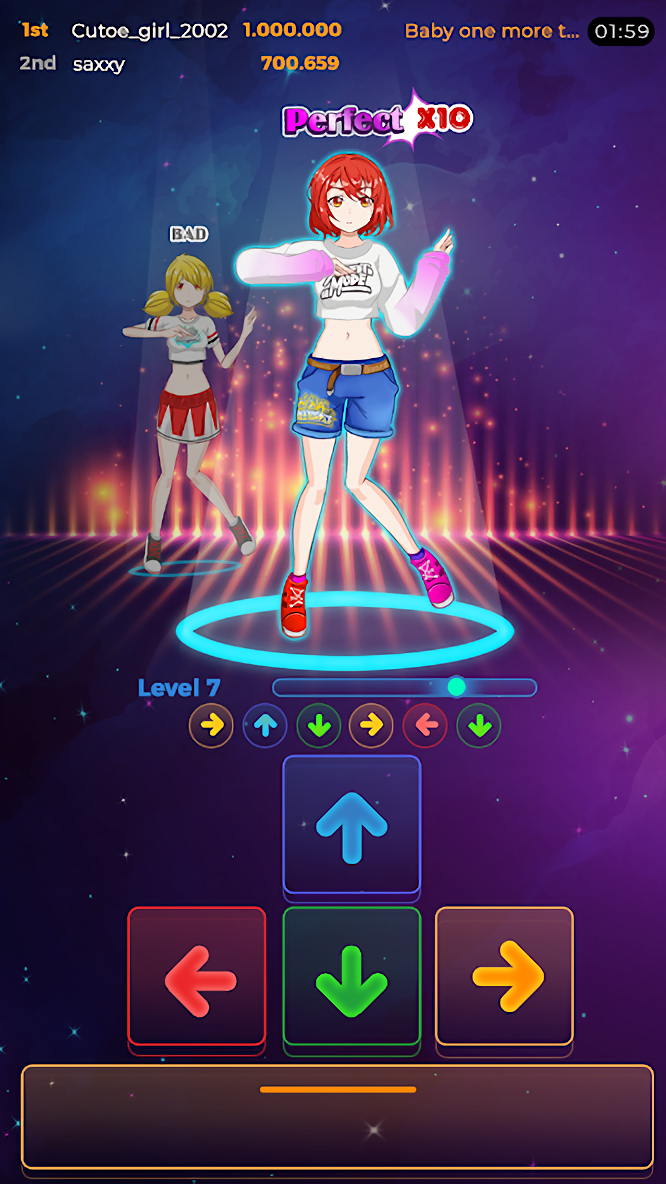Tap the green down arrow pad
Viewport: 666px width, 1184px height.
click(x=351, y=976)
